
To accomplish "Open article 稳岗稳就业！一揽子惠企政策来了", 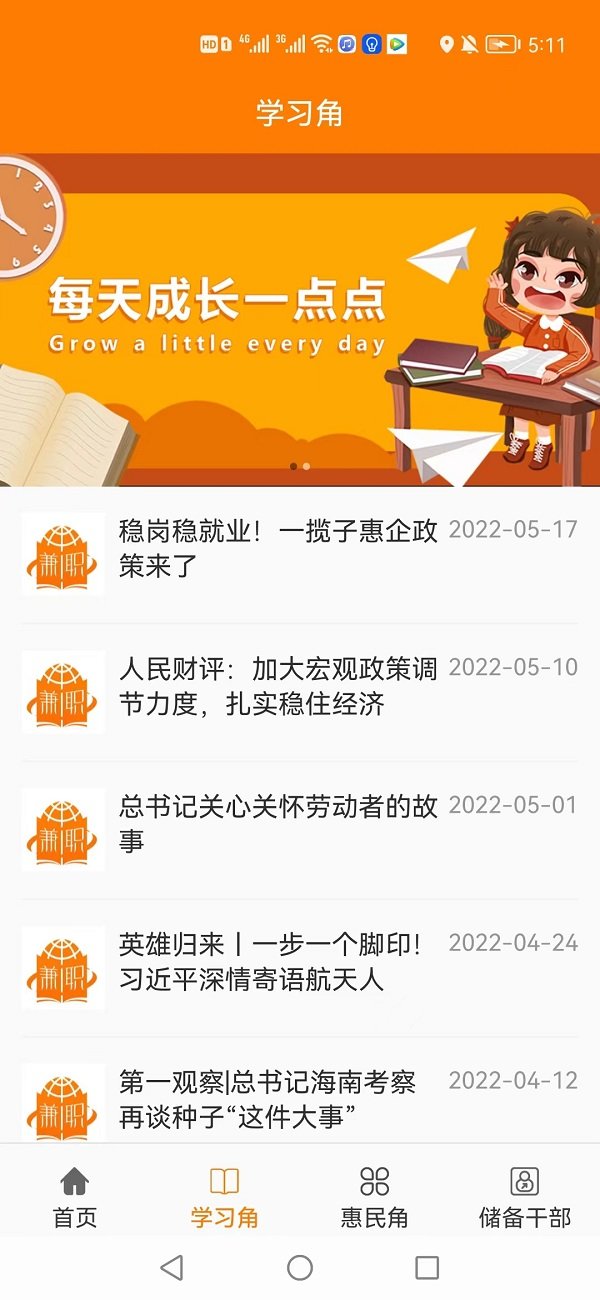I will pyautogui.click(x=278, y=548).
